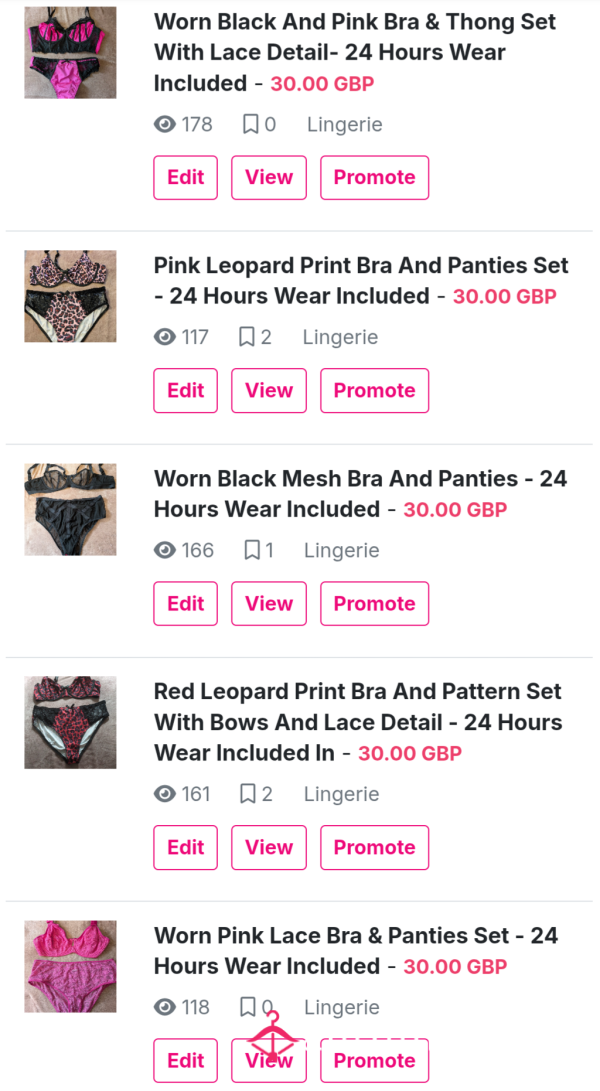
Task: Edit the Red Leopard Print set listing
Action: pyautogui.click(x=186, y=847)
